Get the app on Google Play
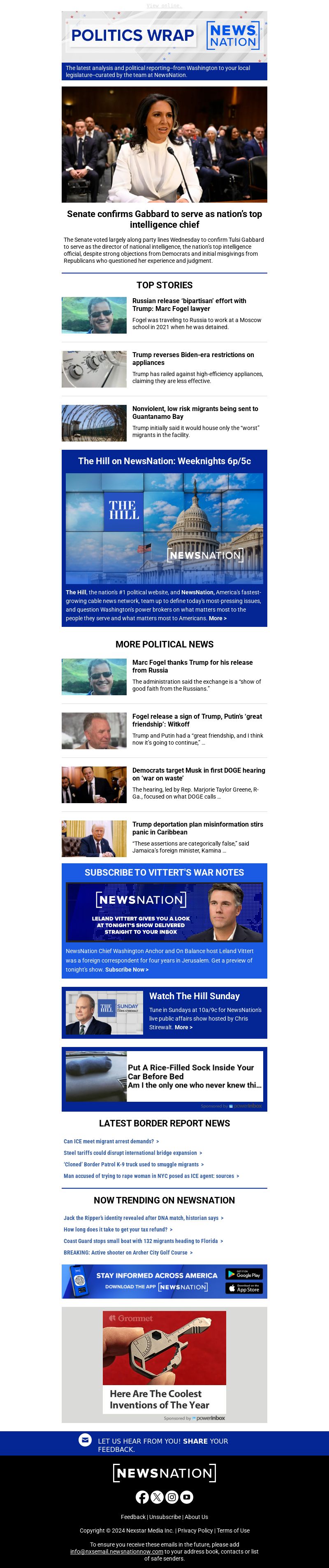 [244, 1274]
